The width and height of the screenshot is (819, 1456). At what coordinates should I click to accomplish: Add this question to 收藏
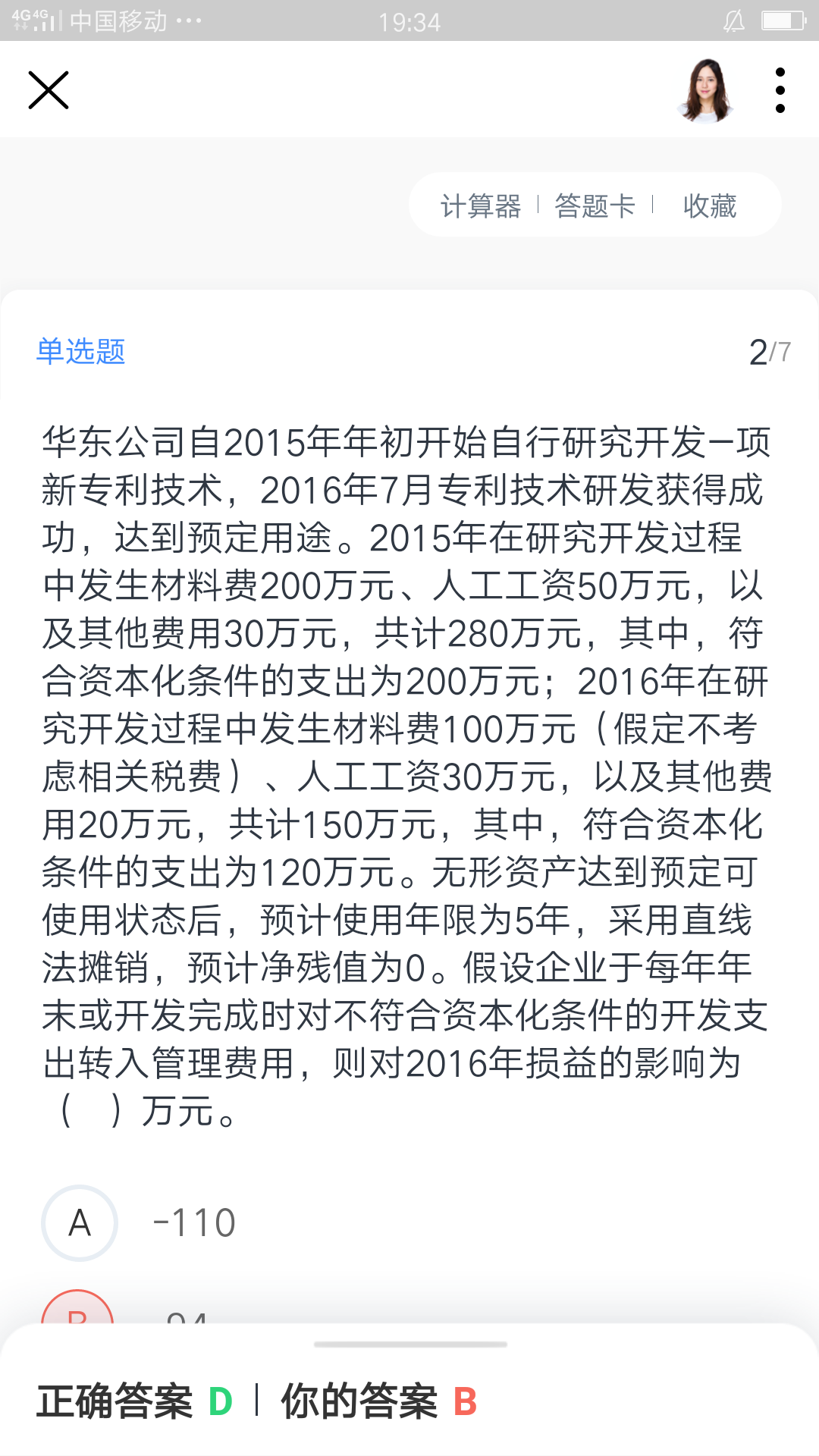point(710,206)
